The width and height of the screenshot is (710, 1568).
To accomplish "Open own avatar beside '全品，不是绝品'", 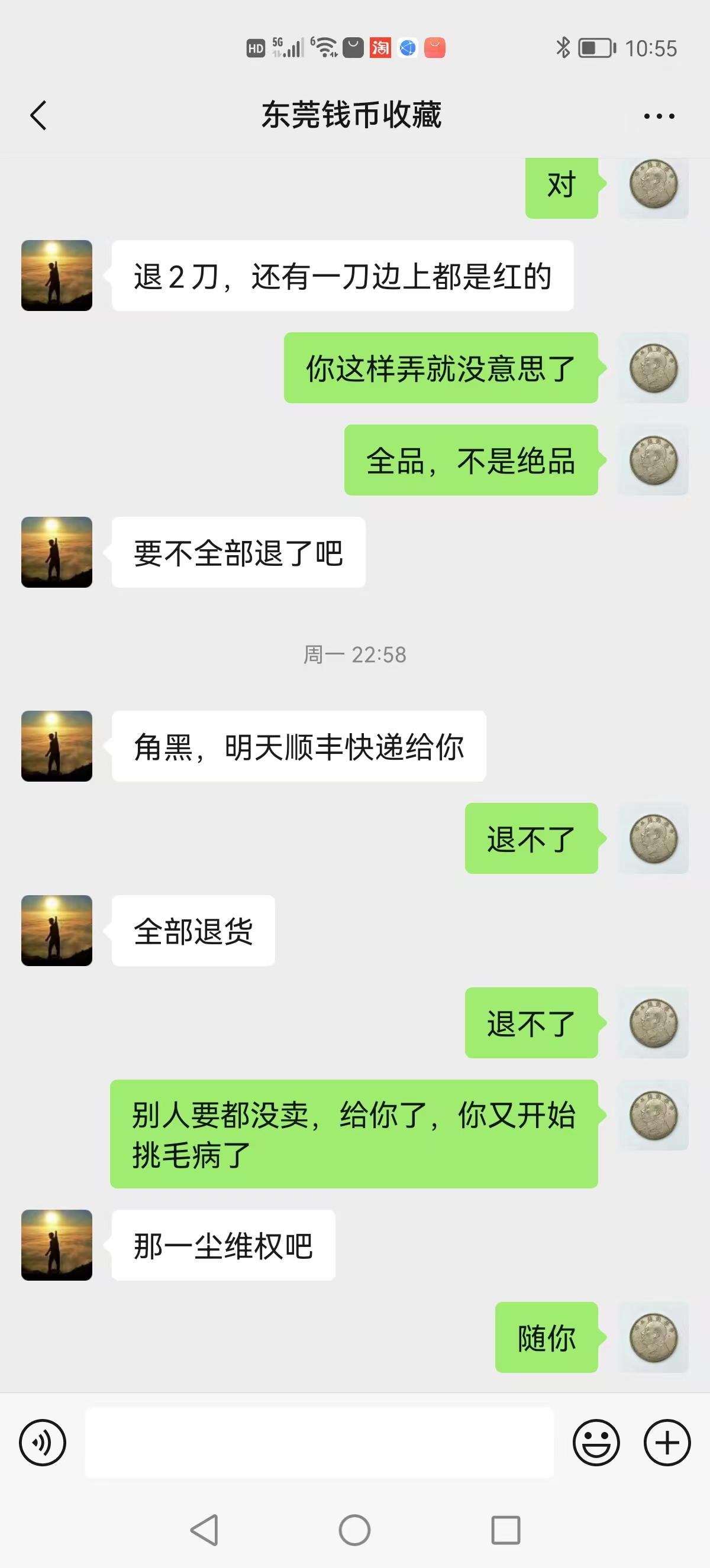I will tap(653, 459).
